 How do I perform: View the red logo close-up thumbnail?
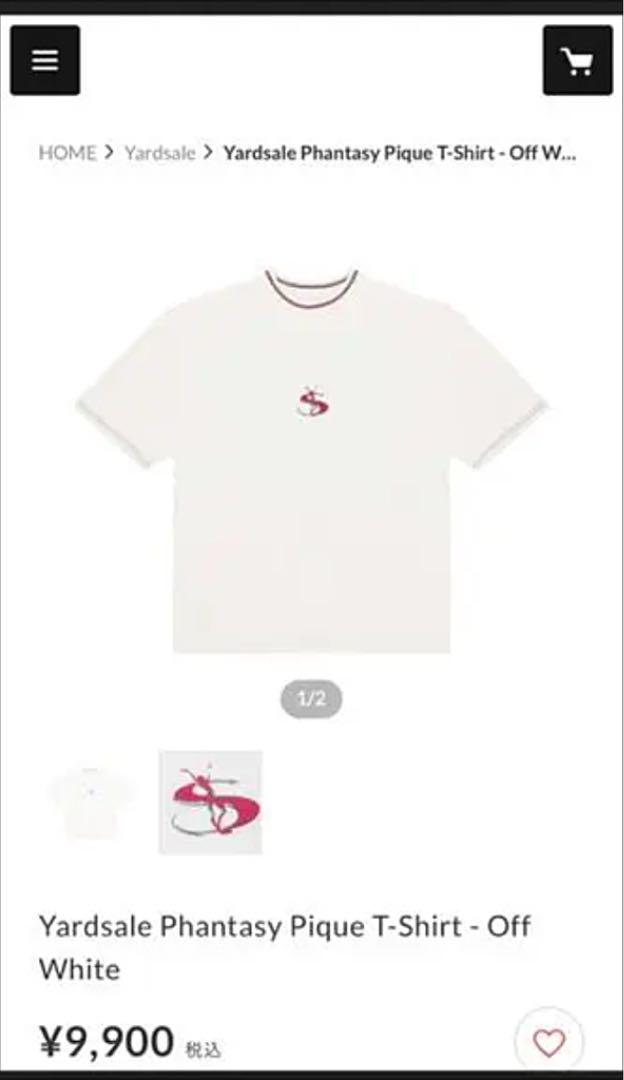(x=211, y=802)
